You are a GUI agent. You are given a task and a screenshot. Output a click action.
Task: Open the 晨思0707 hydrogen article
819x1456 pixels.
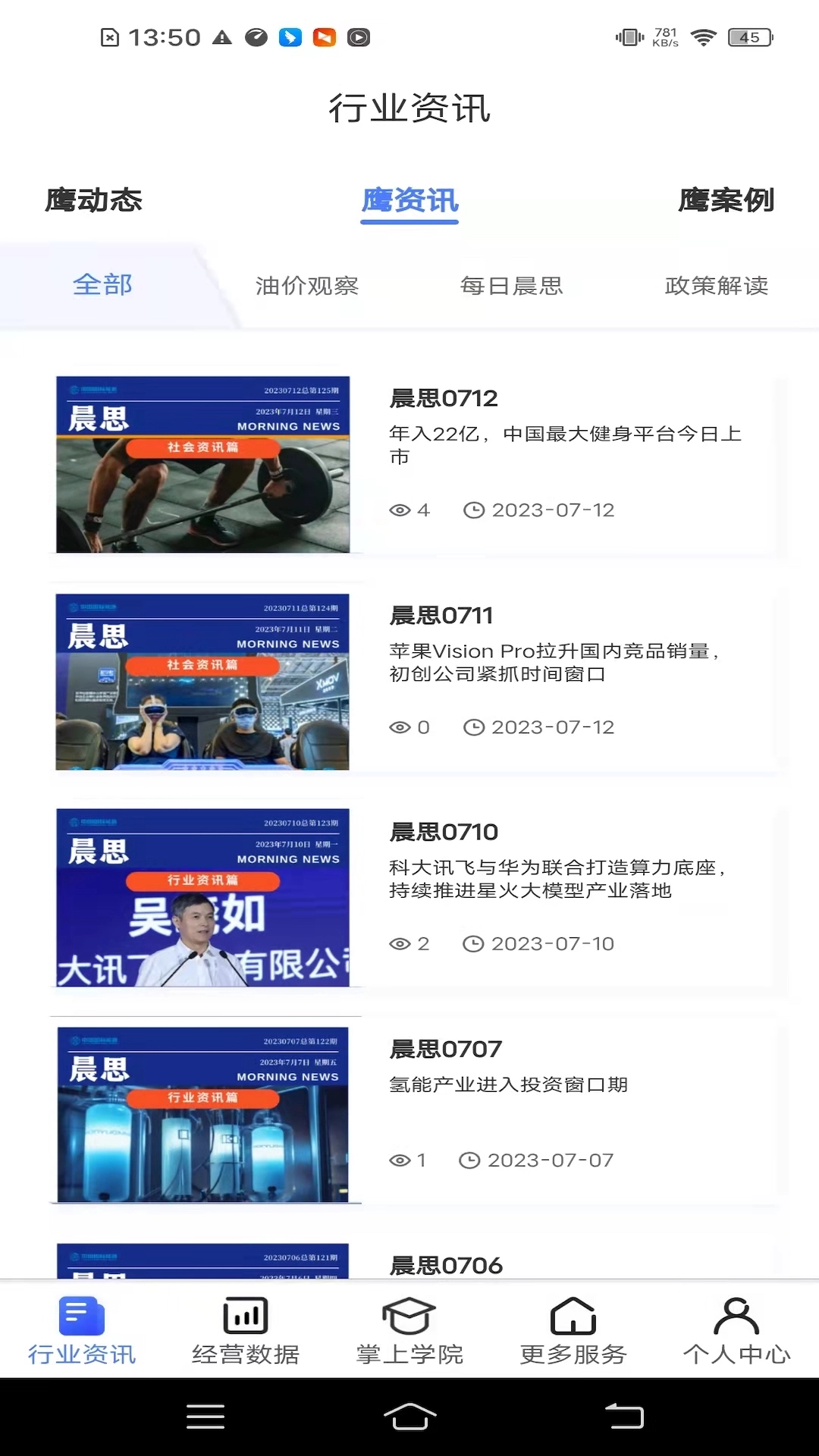[443, 1048]
